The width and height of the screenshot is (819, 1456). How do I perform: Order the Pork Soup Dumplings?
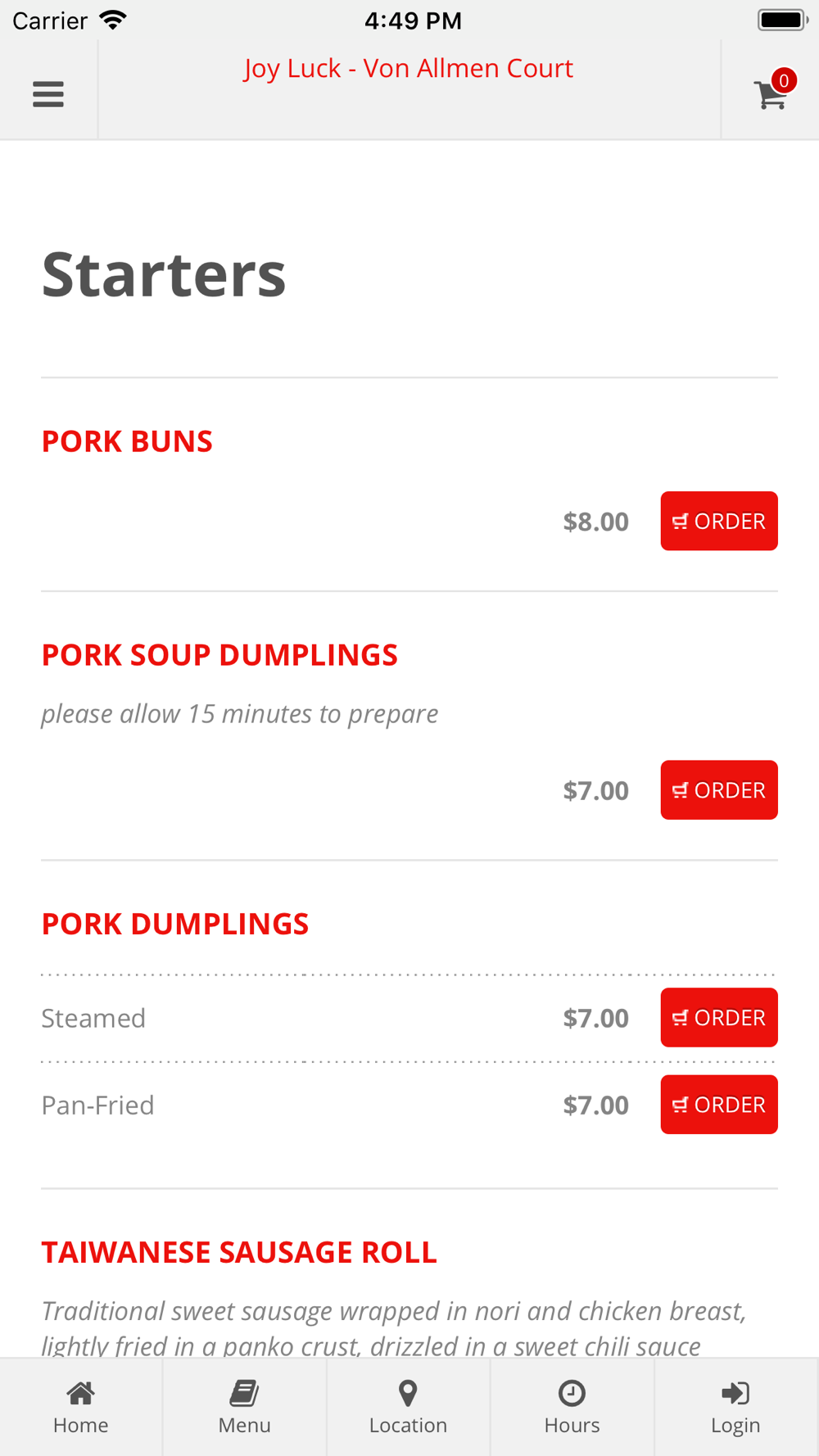coord(719,789)
